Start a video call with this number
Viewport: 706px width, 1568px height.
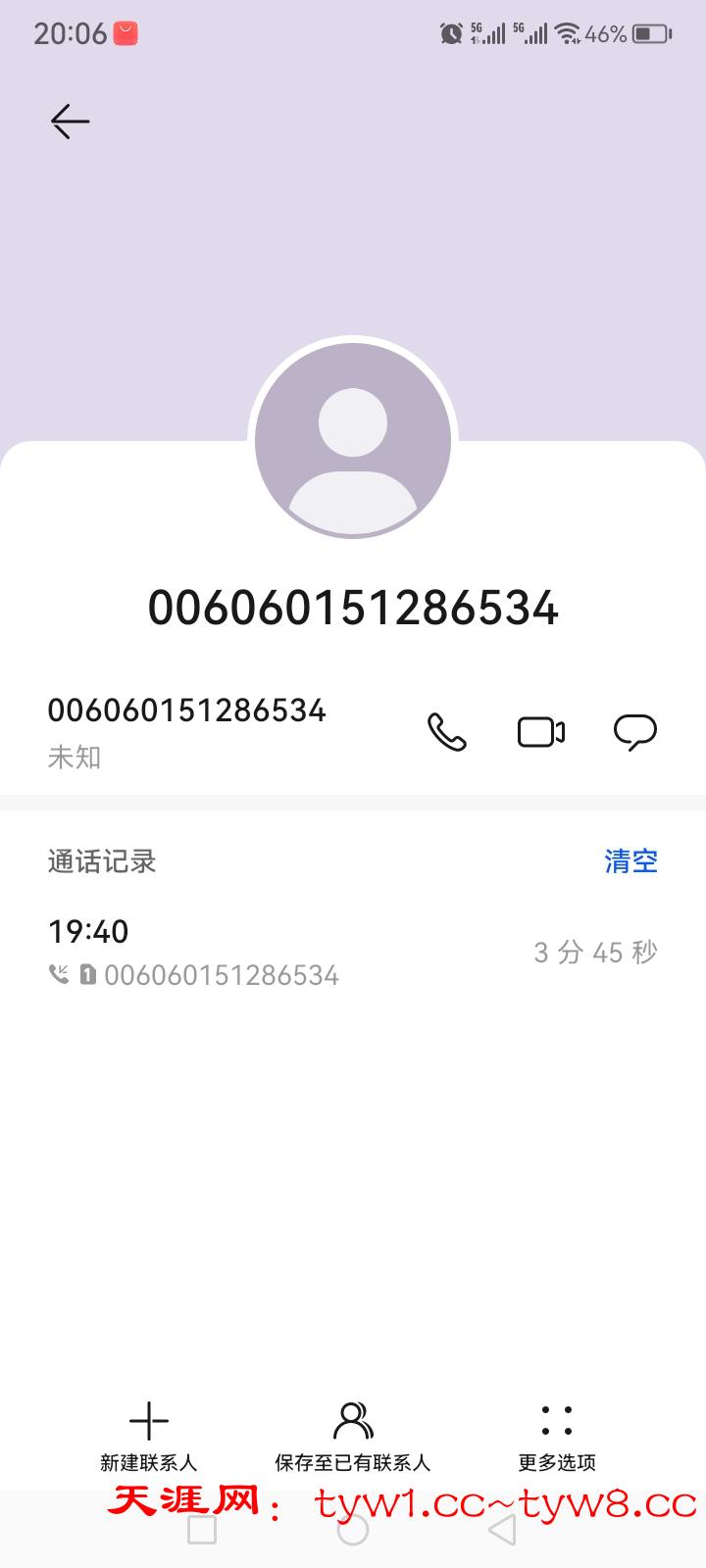coord(541,732)
